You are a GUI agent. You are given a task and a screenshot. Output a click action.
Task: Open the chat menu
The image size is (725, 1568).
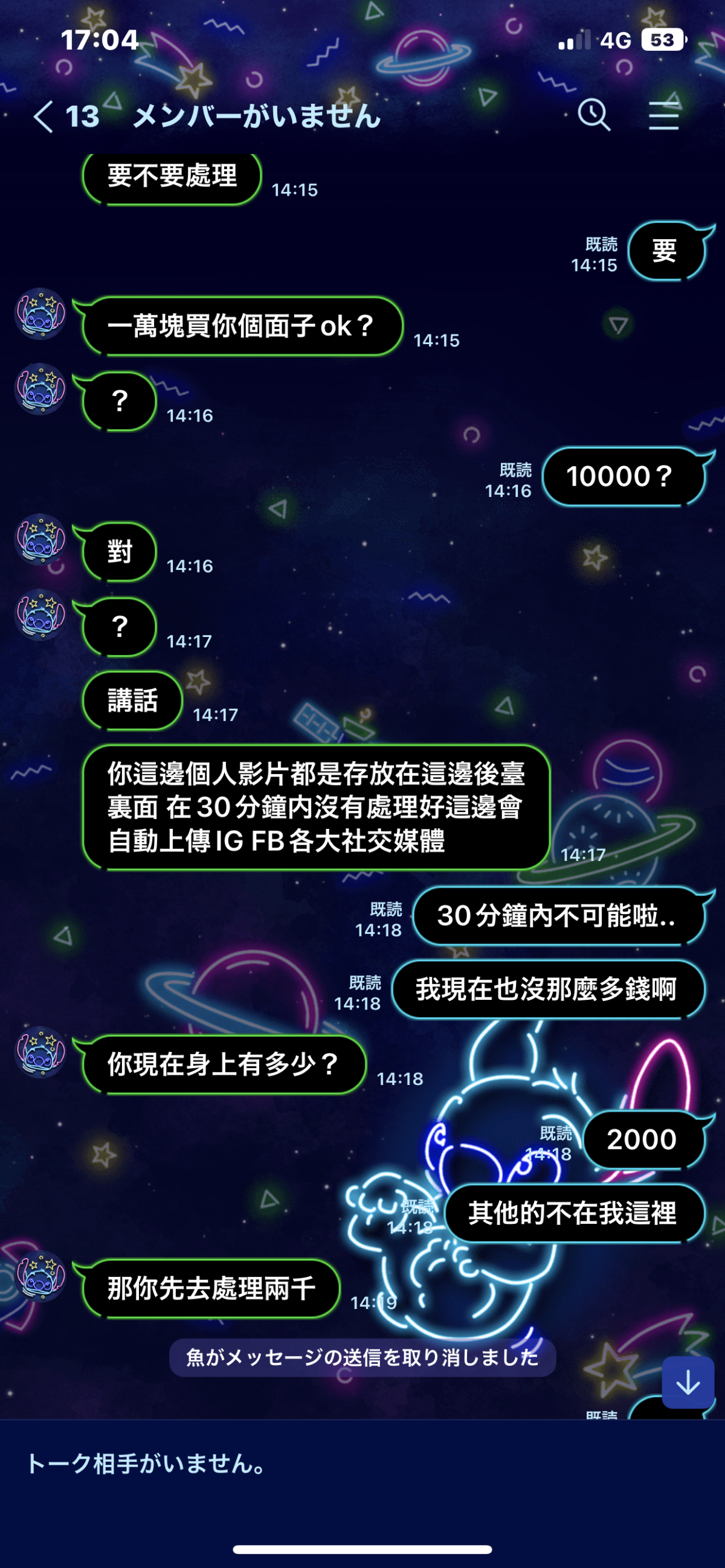click(x=663, y=115)
